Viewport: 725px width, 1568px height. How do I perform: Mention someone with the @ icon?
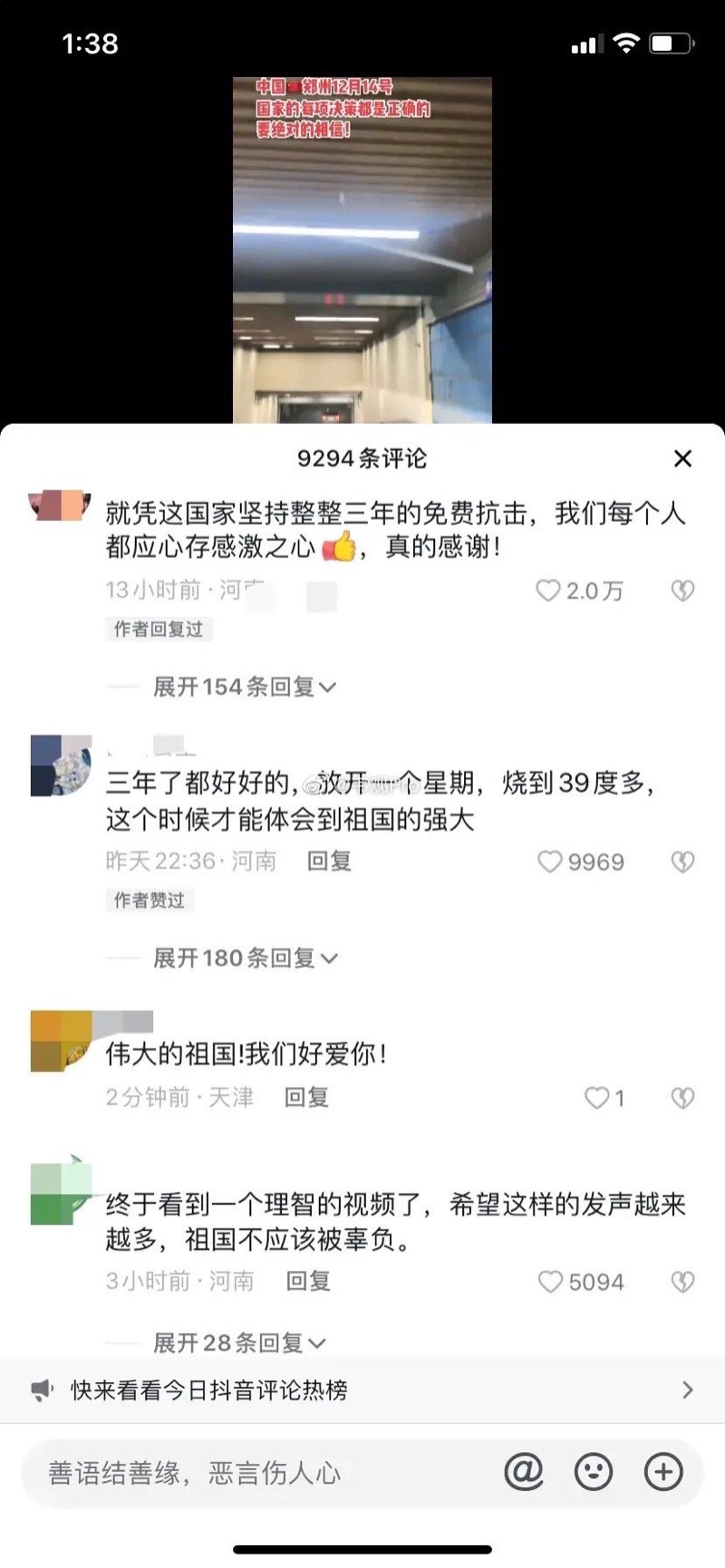point(523,1472)
